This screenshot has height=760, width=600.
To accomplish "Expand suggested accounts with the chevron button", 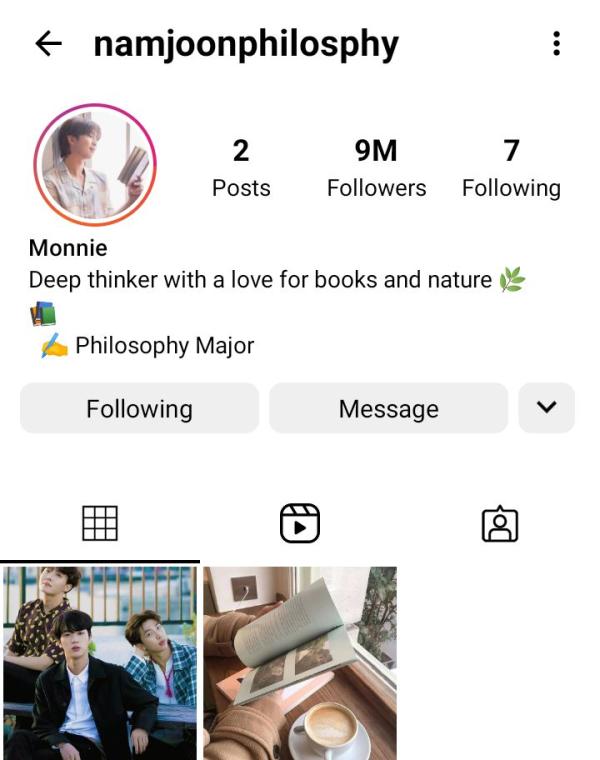I will click(546, 408).
